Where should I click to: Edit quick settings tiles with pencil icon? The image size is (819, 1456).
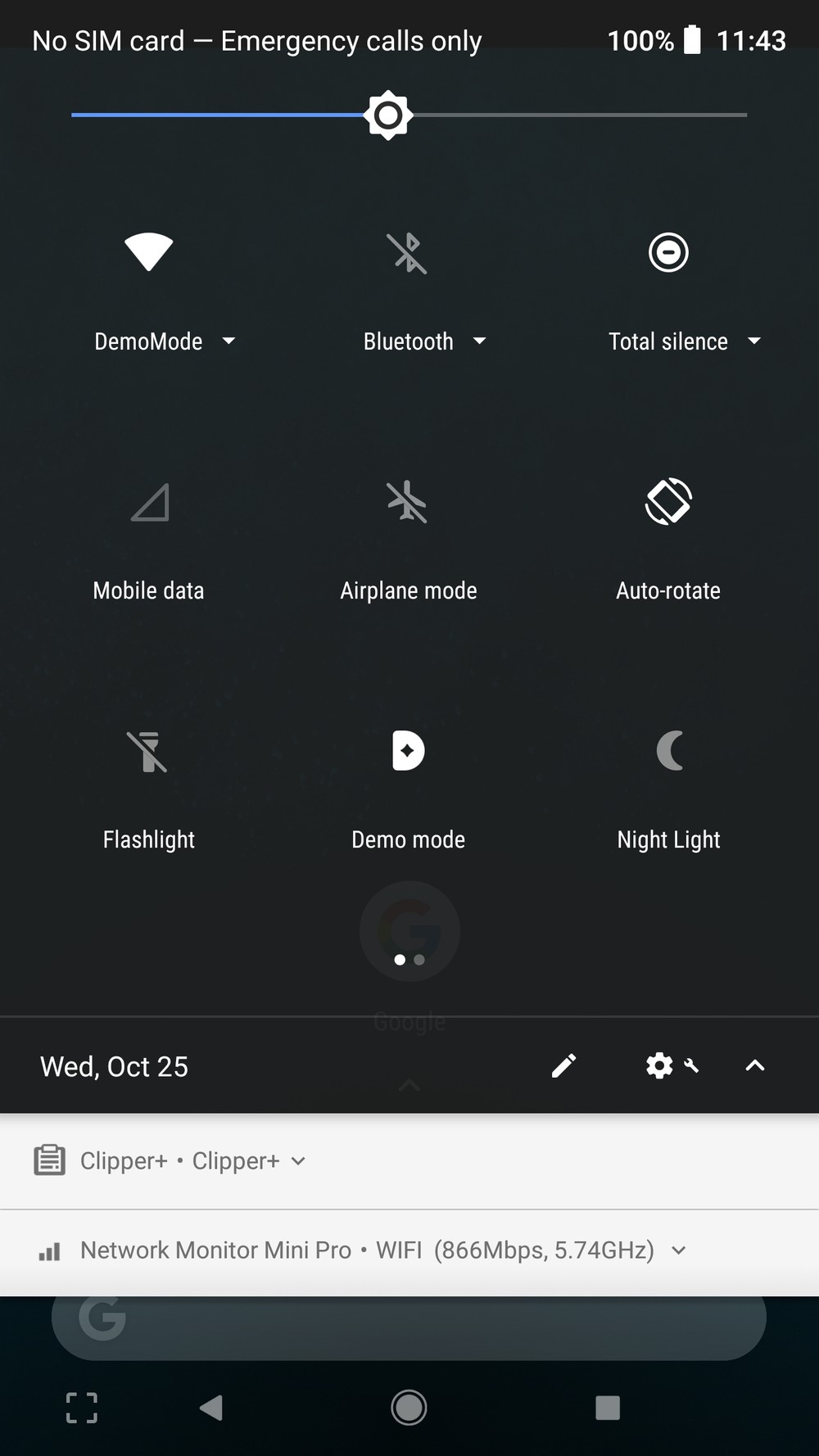(x=563, y=1065)
